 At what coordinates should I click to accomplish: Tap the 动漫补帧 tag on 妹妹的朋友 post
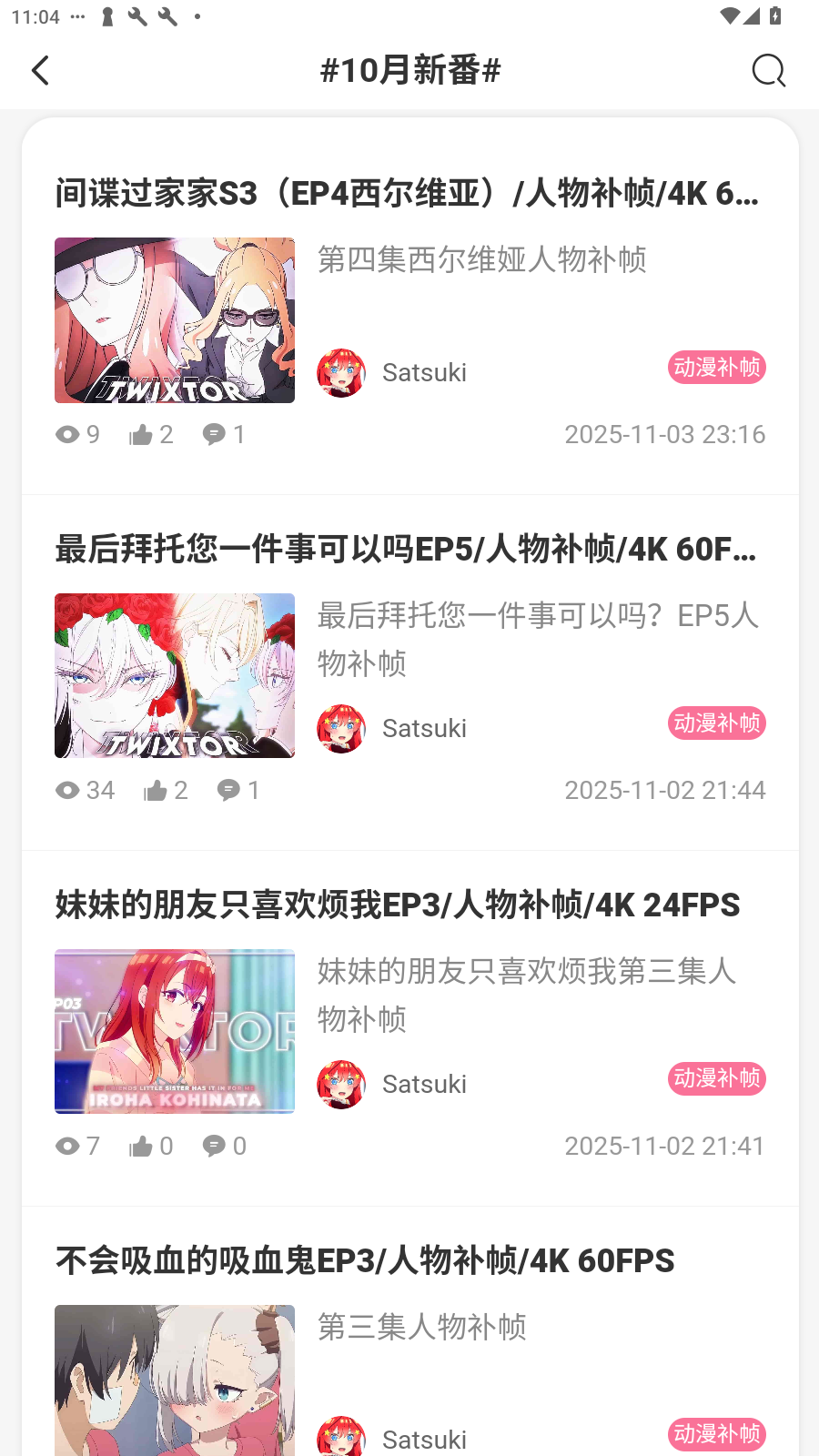coord(717,1078)
